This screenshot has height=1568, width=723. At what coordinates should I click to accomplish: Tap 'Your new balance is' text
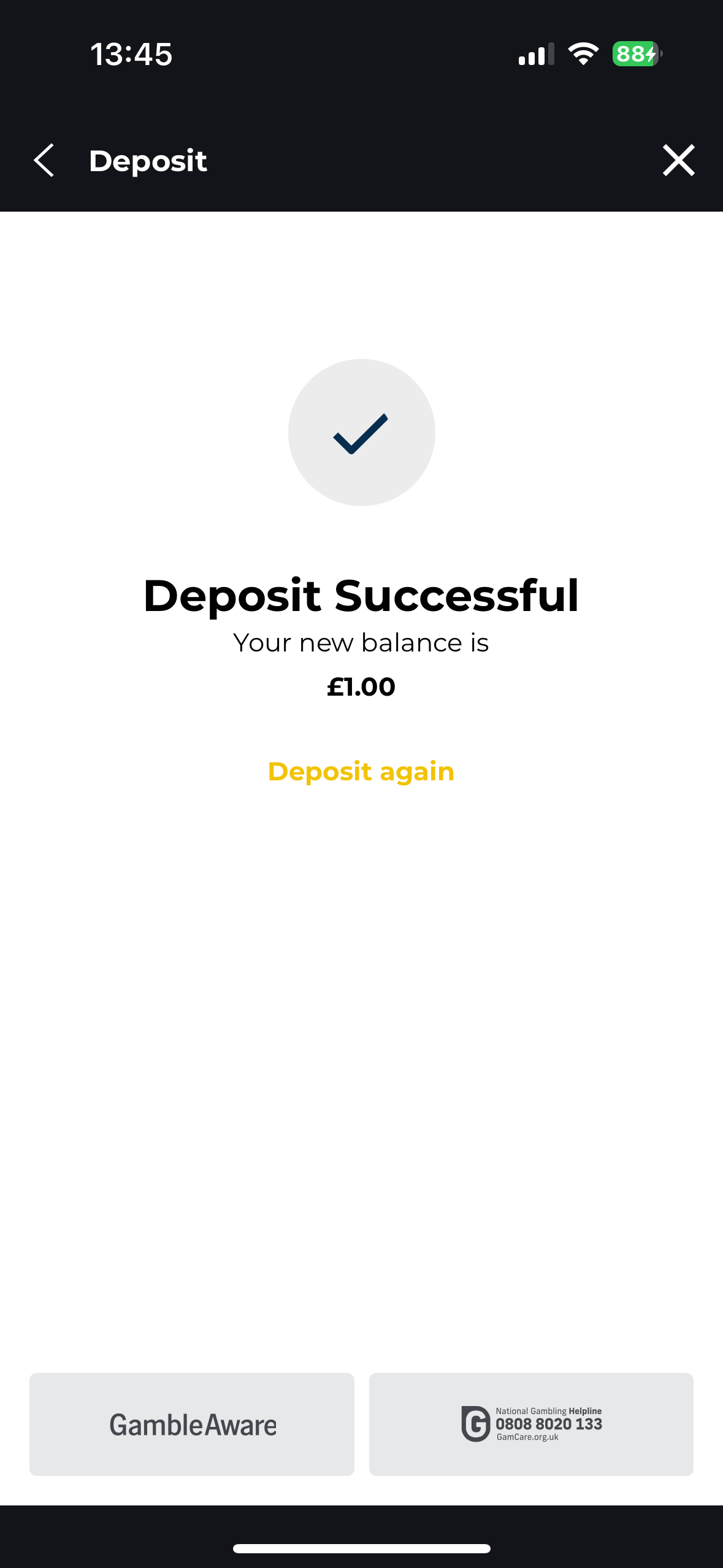point(361,643)
